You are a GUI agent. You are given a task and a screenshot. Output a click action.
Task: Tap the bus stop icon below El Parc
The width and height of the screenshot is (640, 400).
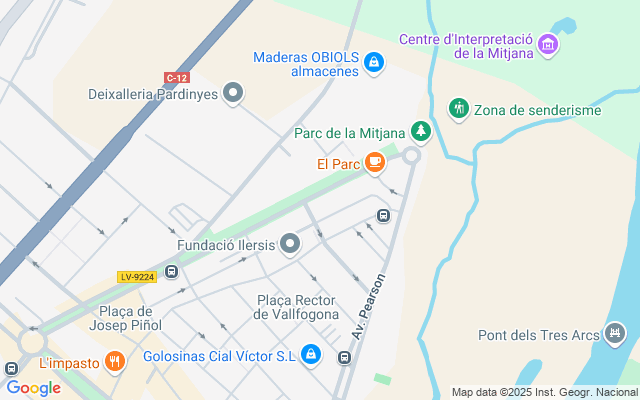(x=383, y=216)
